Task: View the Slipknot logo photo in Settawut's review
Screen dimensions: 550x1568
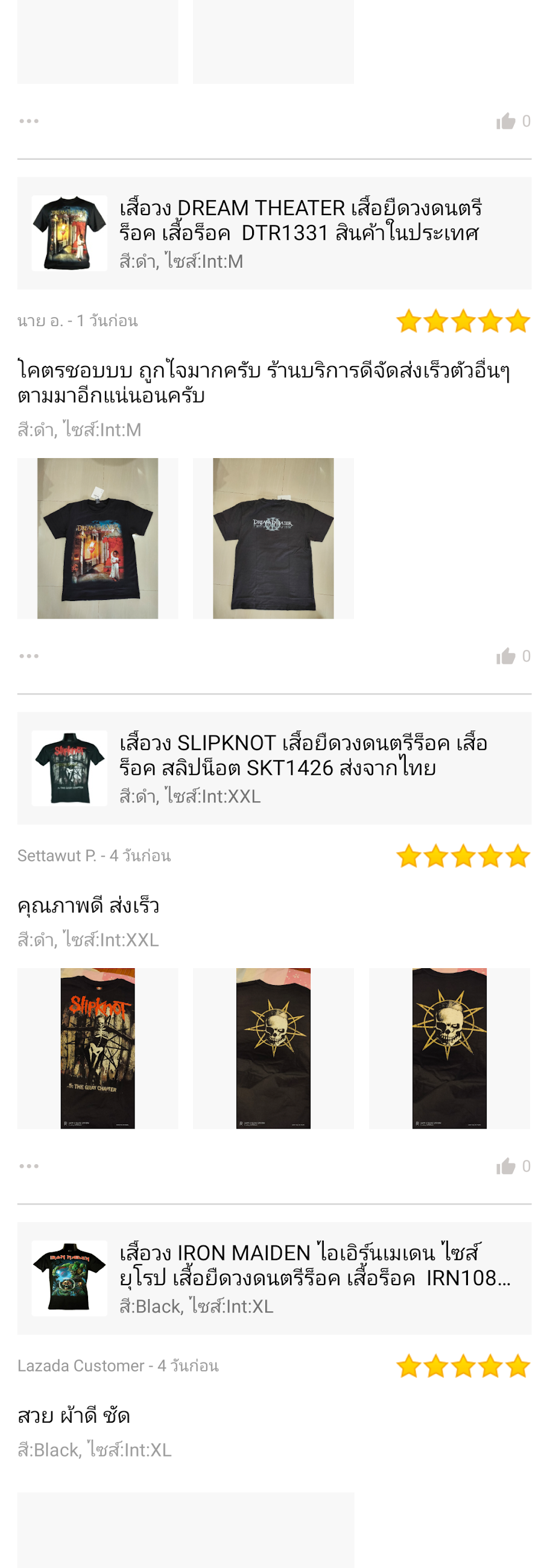Action: [x=98, y=1048]
